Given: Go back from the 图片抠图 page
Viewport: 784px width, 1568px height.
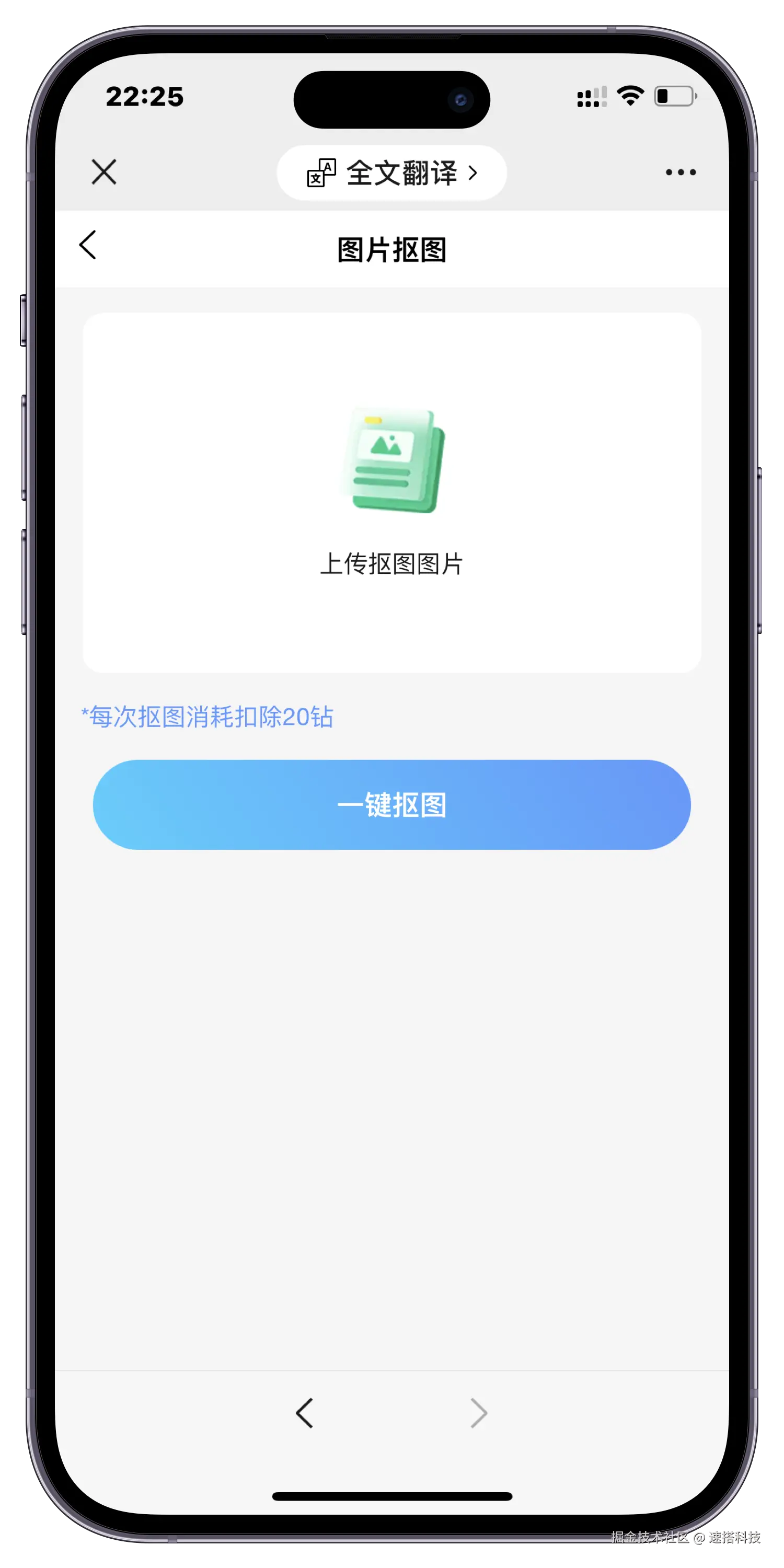Looking at the screenshot, I should coord(88,245).
